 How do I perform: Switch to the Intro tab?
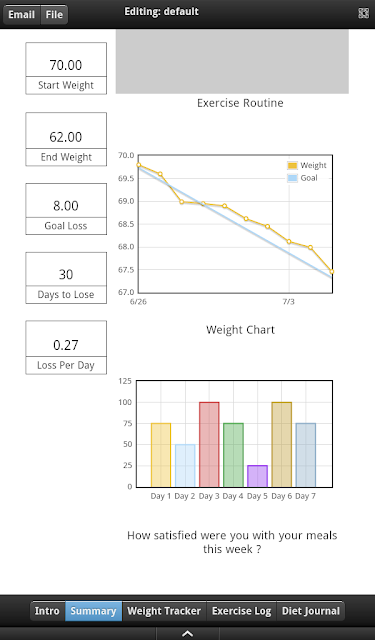(47, 611)
